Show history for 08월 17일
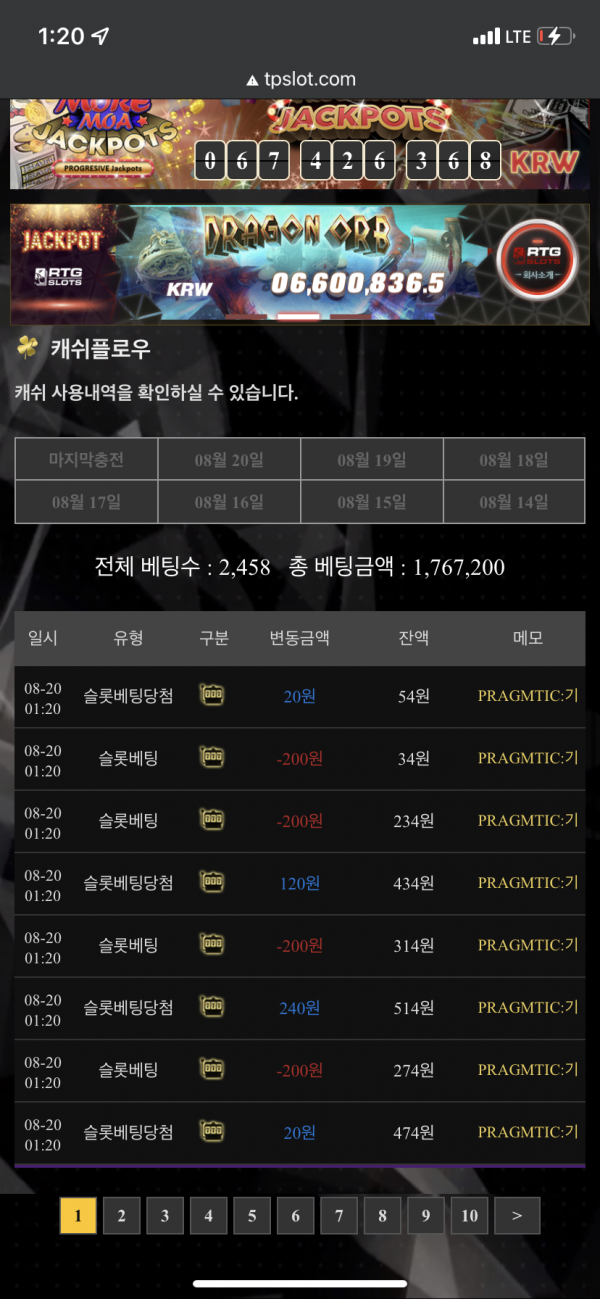The height and width of the screenshot is (1299, 600). (x=86, y=502)
